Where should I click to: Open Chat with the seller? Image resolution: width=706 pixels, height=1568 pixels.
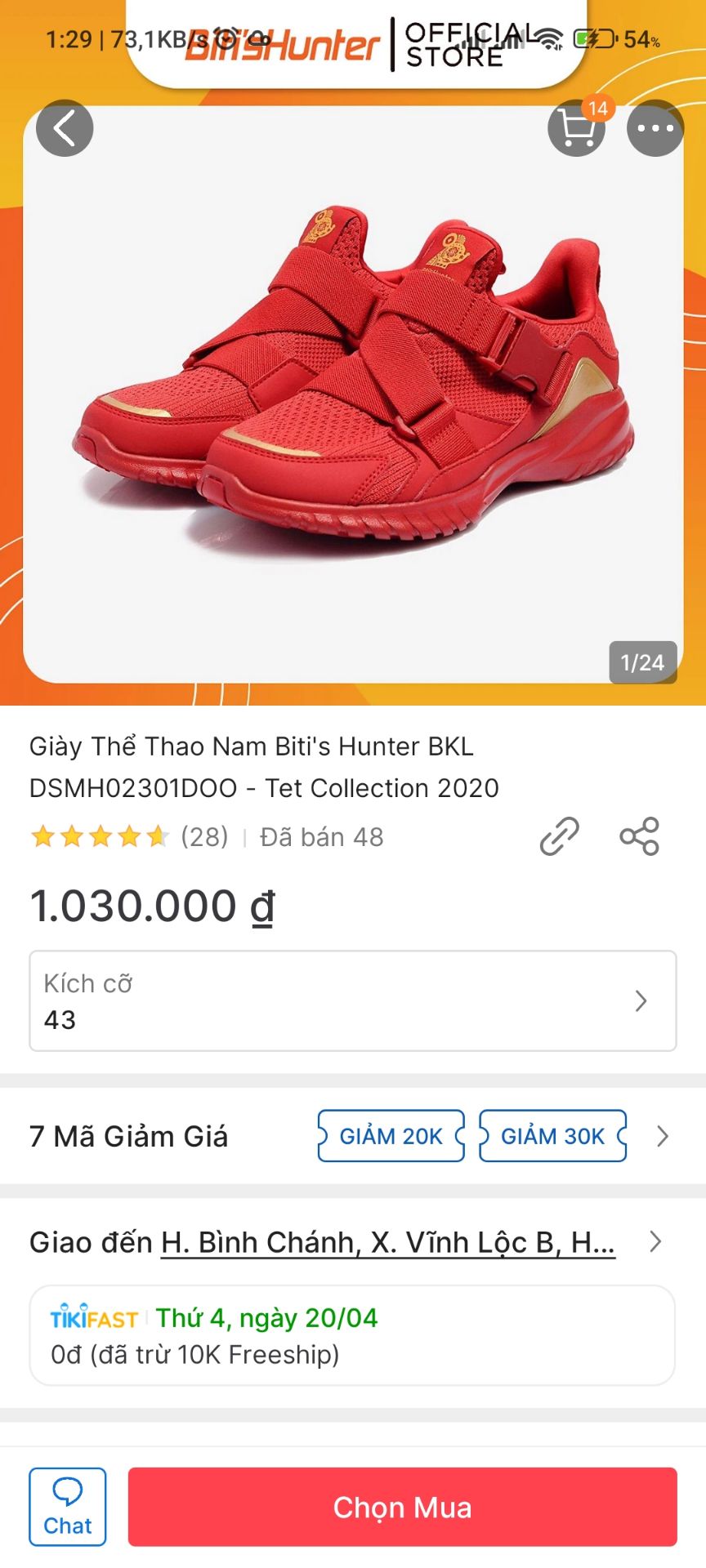[x=68, y=1507]
